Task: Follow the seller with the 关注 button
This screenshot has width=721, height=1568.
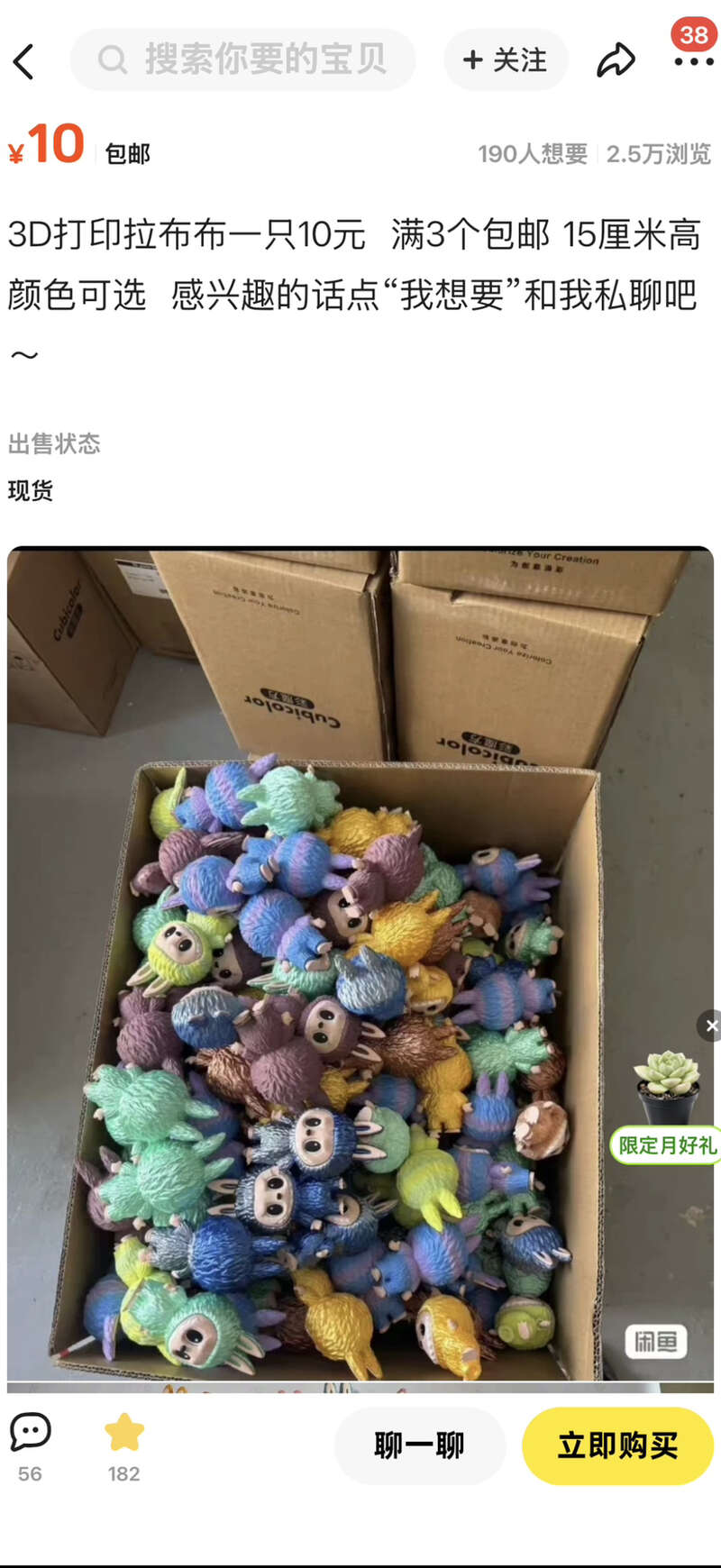Action: [505, 60]
